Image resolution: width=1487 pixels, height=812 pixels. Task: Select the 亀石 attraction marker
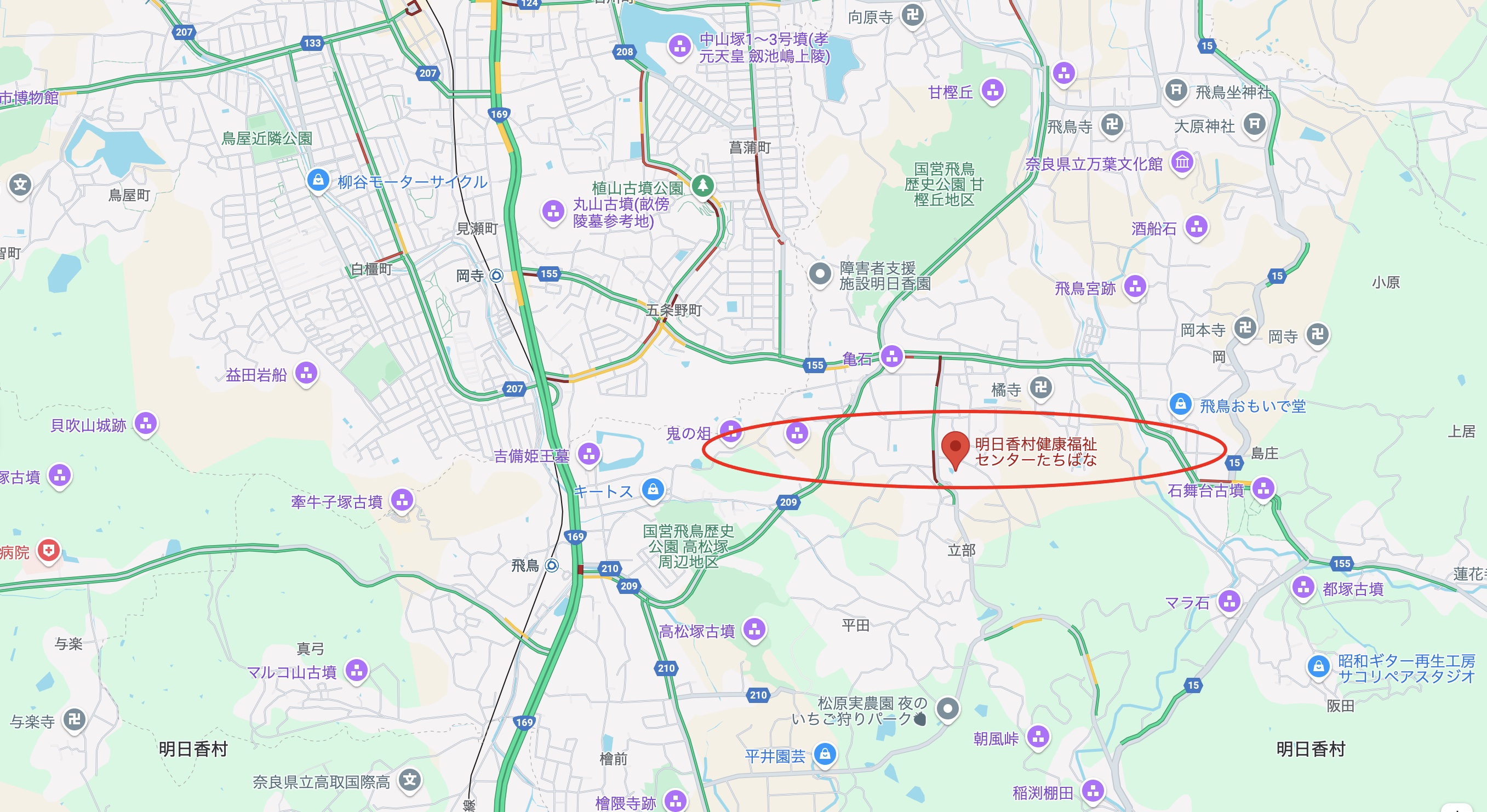click(x=892, y=356)
